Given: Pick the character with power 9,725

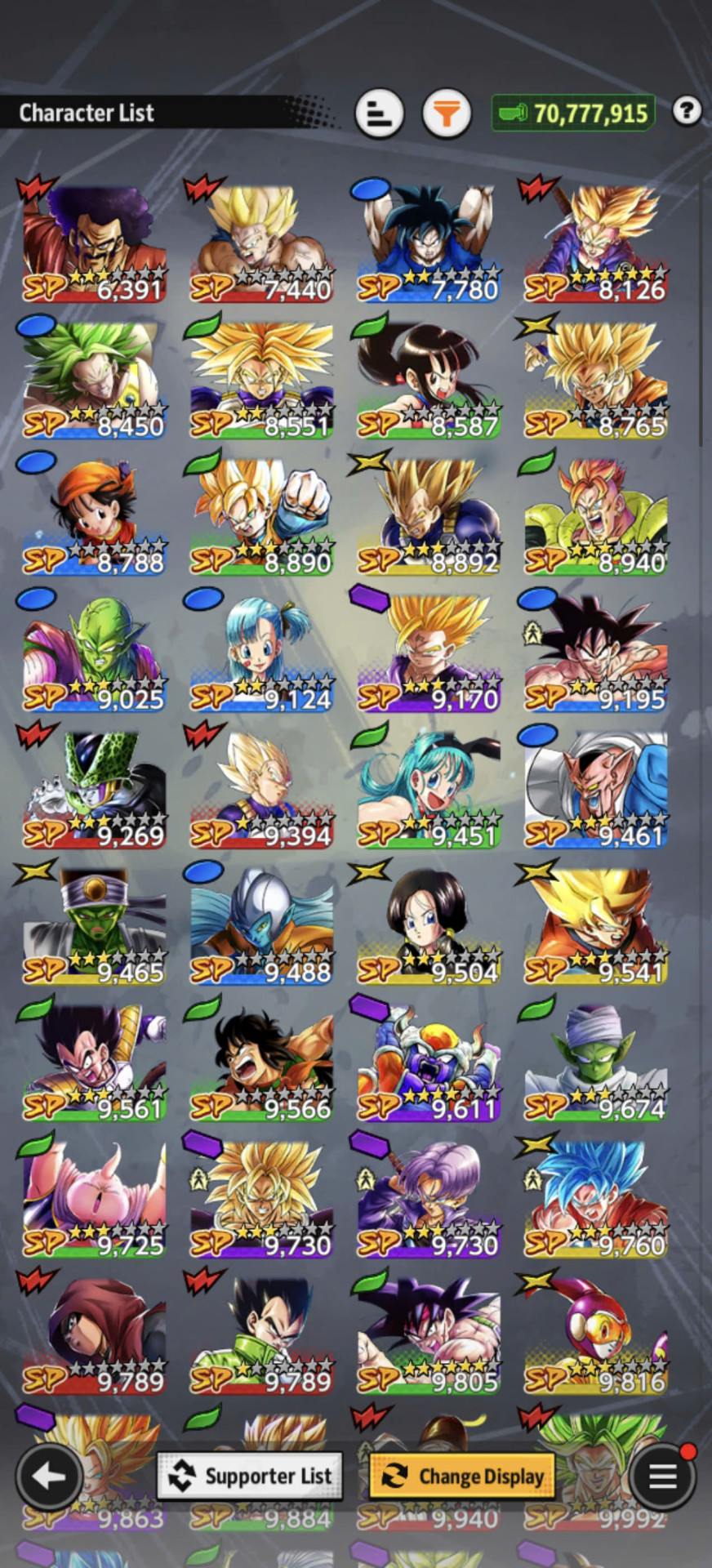Looking at the screenshot, I should point(94,1198).
